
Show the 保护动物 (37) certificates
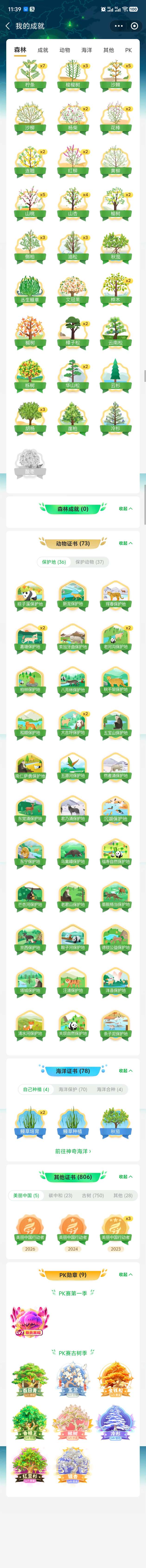point(89,562)
